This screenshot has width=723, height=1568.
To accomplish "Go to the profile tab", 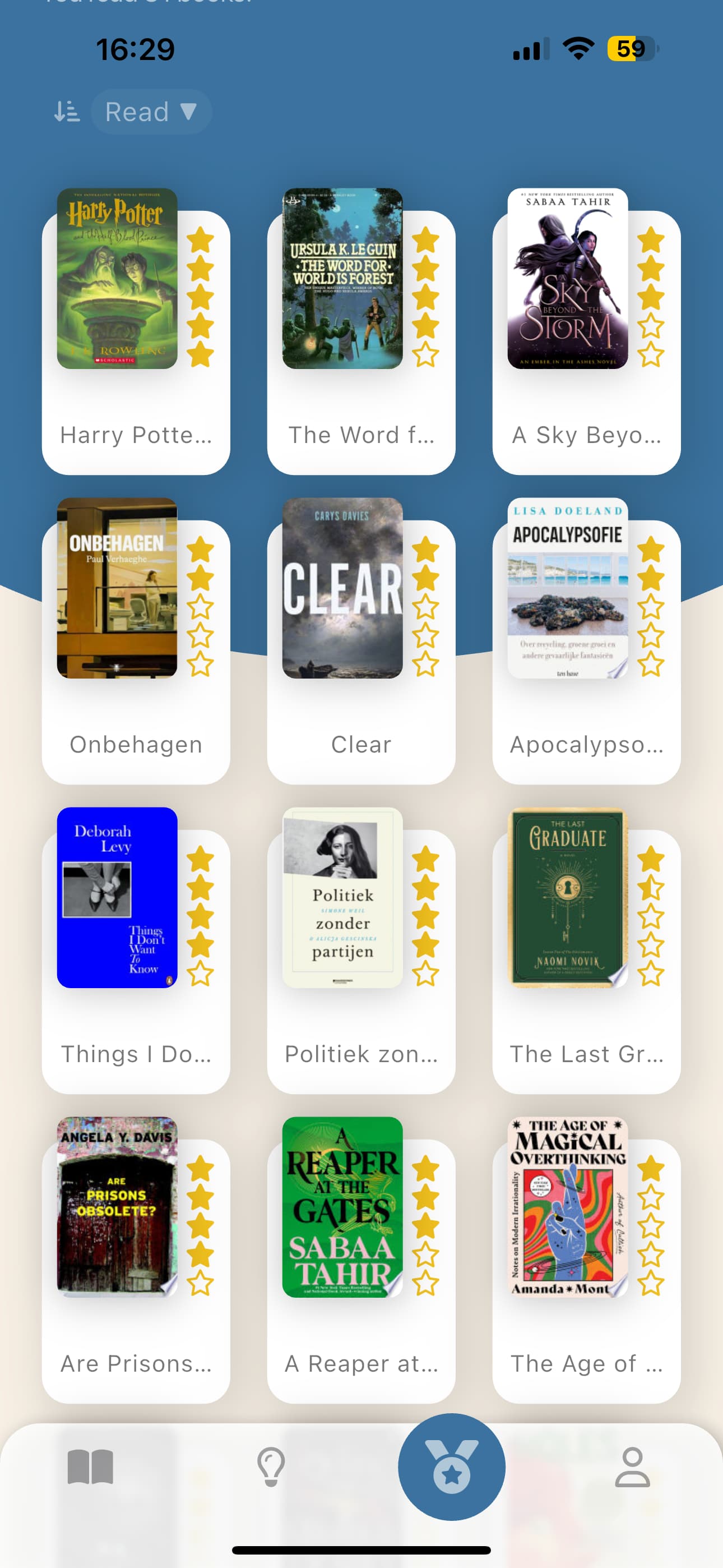I will click(x=632, y=1467).
